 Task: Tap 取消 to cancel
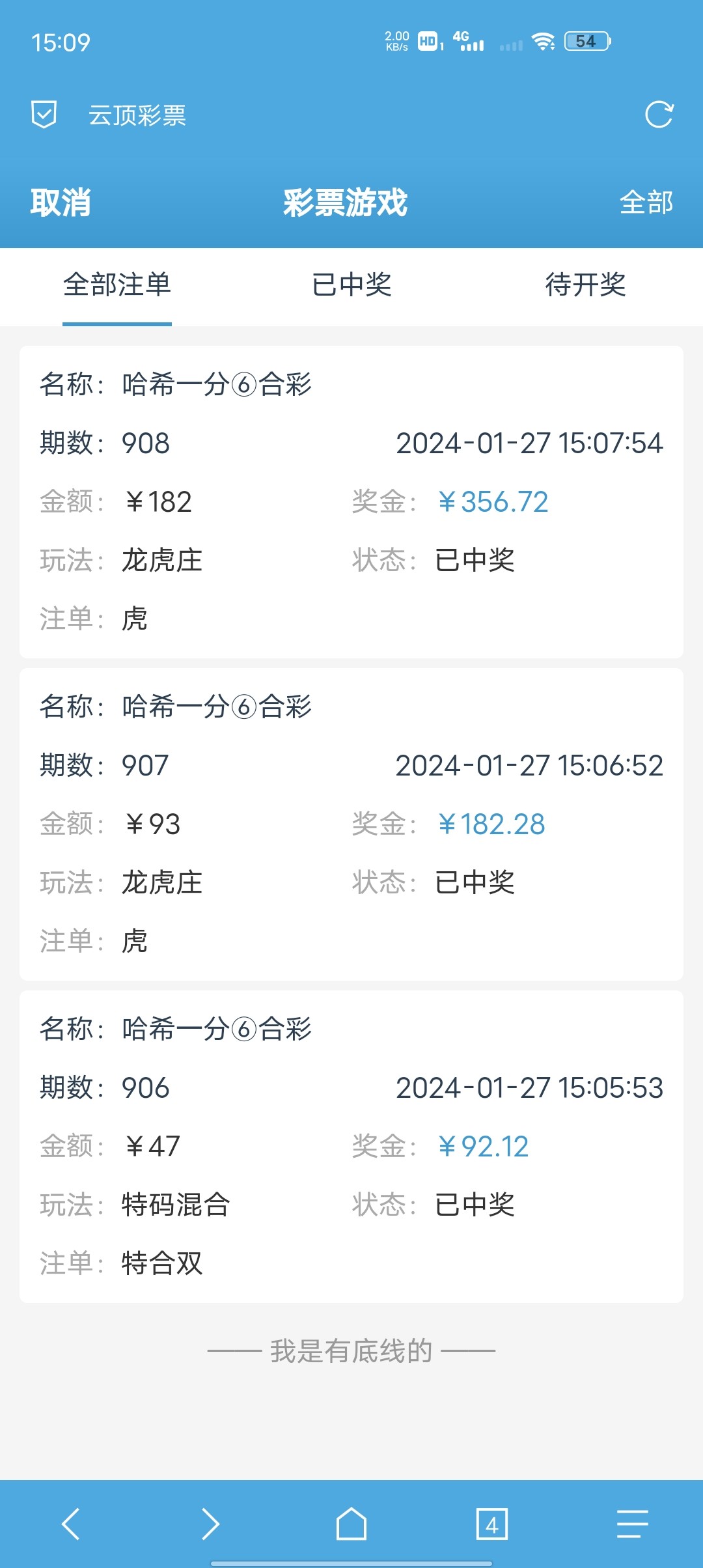[x=61, y=203]
